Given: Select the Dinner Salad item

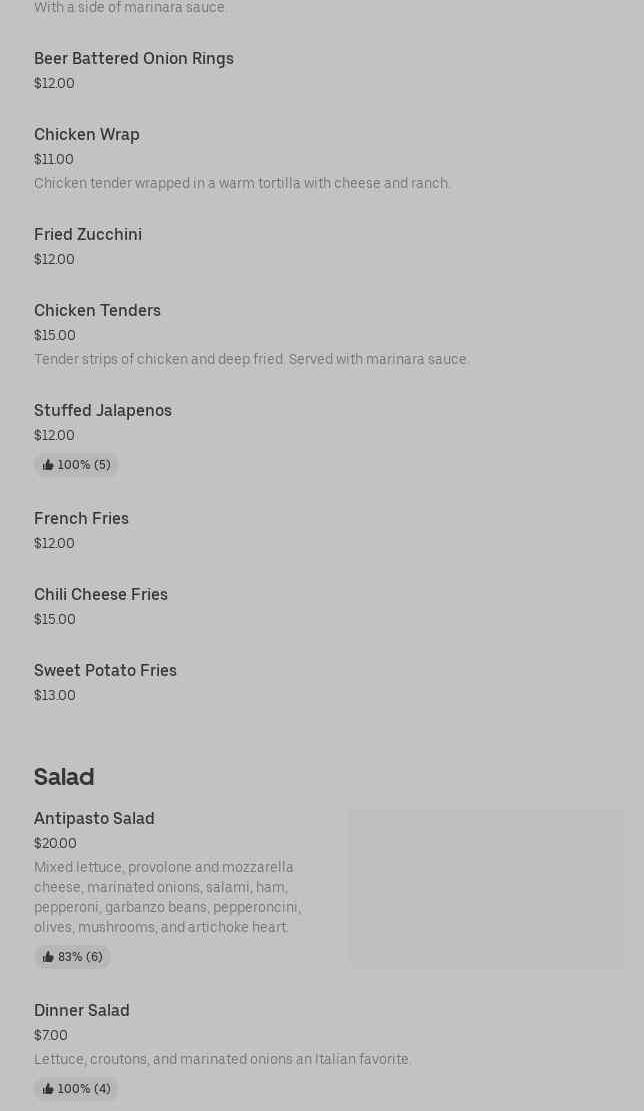Looking at the screenshot, I should click(82, 1011).
